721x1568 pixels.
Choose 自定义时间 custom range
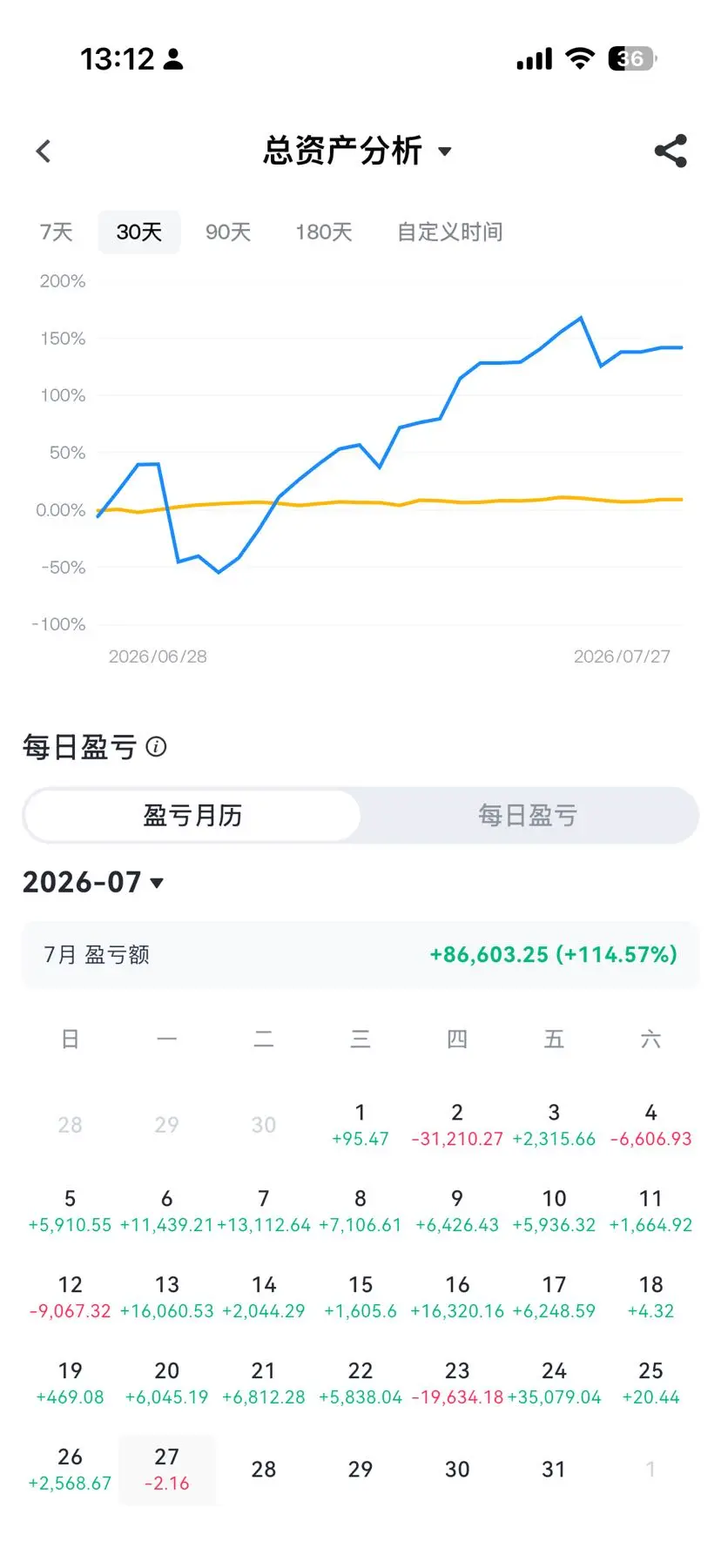[450, 232]
